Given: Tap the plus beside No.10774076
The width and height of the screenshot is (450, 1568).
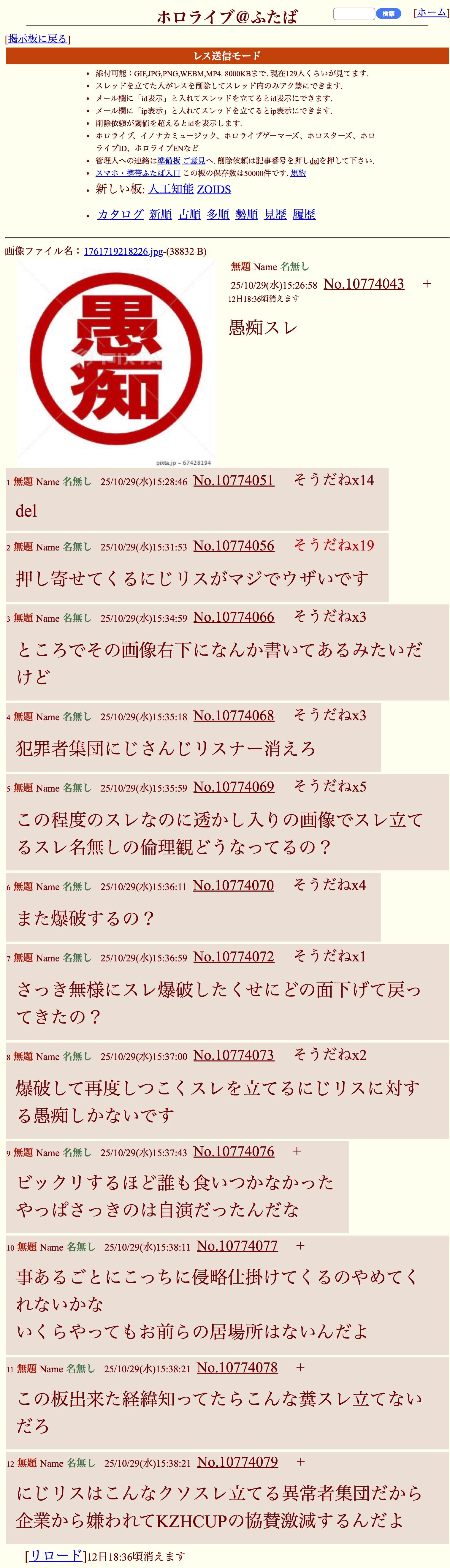Looking at the screenshot, I should [x=297, y=1152].
